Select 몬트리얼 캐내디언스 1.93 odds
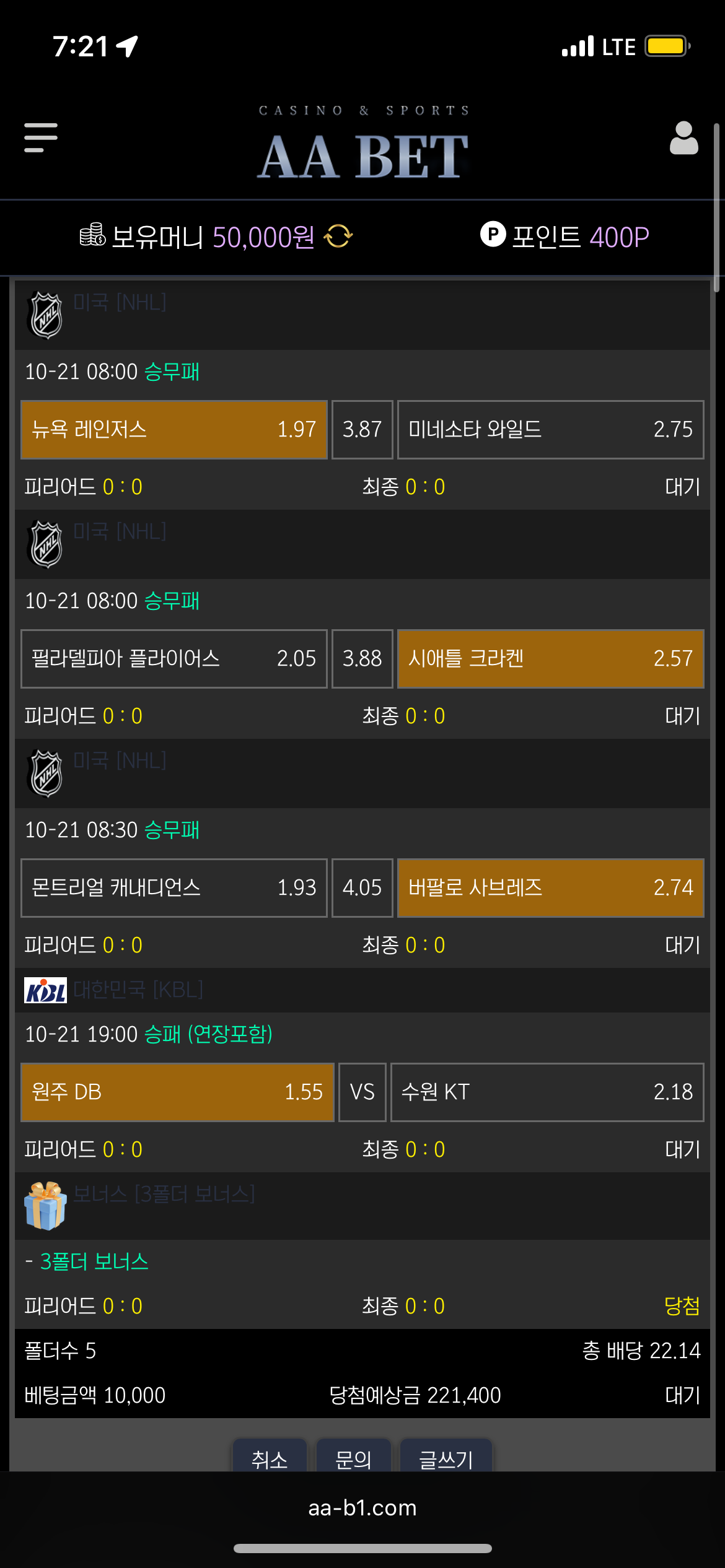Image resolution: width=725 pixels, height=1568 pixels. click(x=174, y=887)
